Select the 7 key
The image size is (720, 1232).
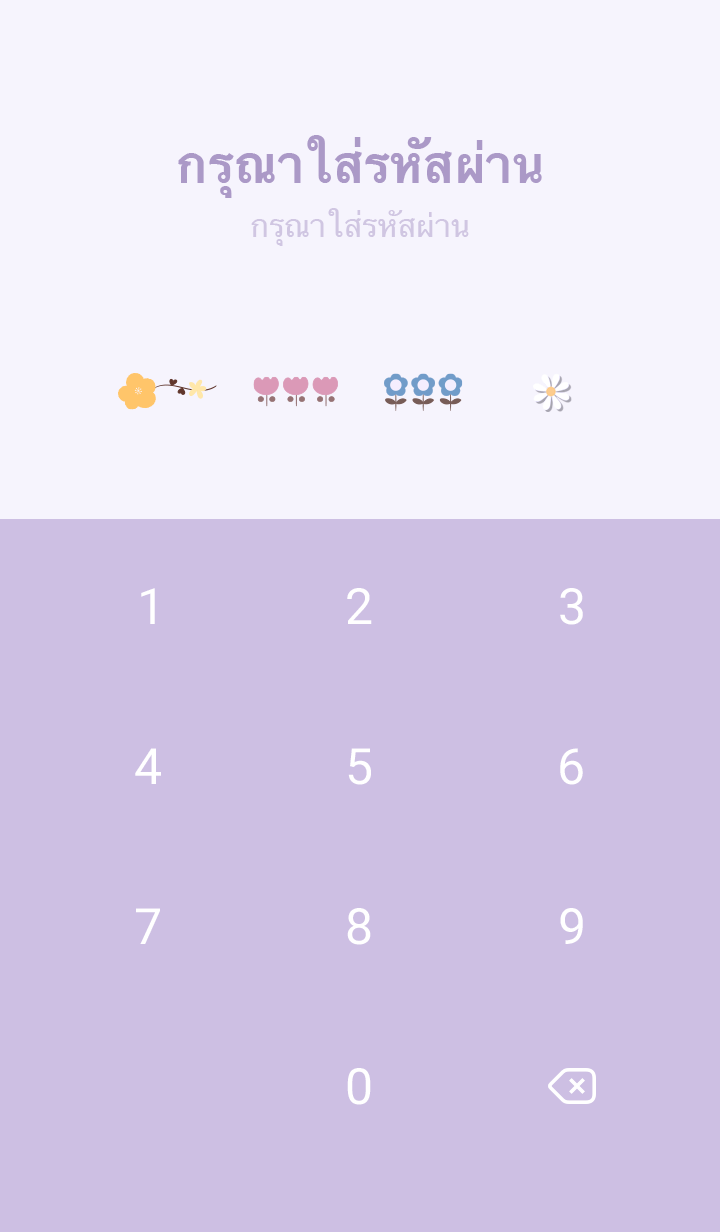tap(148, 927)
